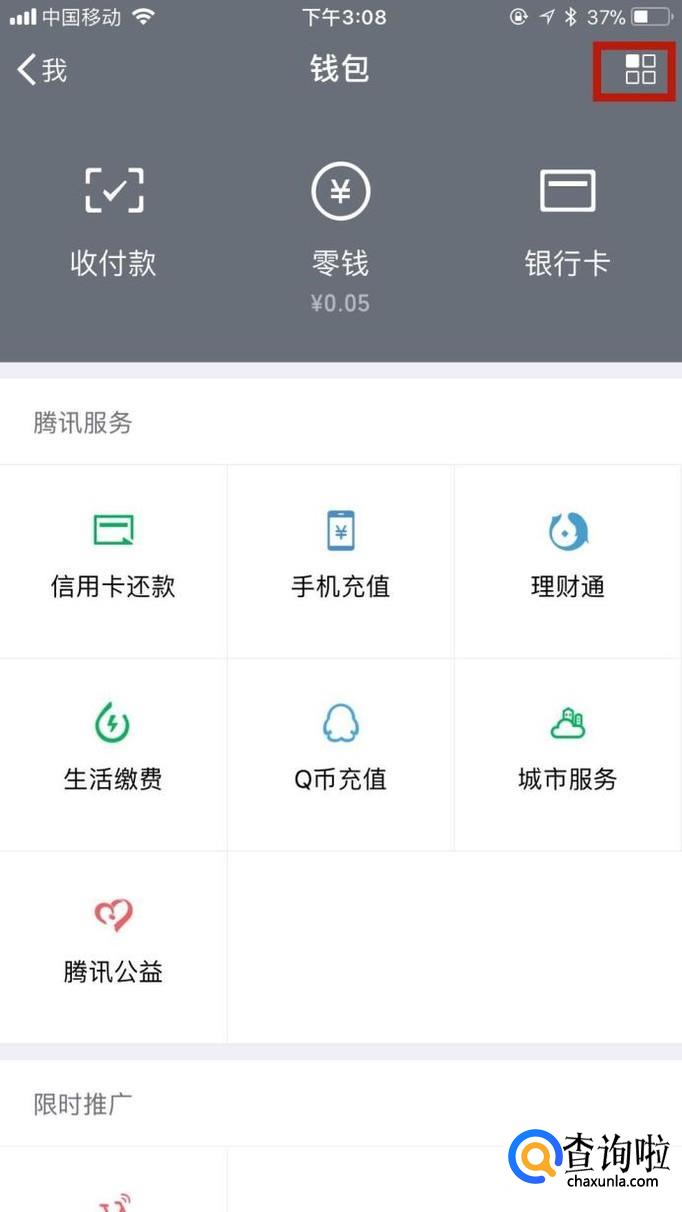Go back to the 我 page
Viewport: 682px width, 1212px height.
42,69
